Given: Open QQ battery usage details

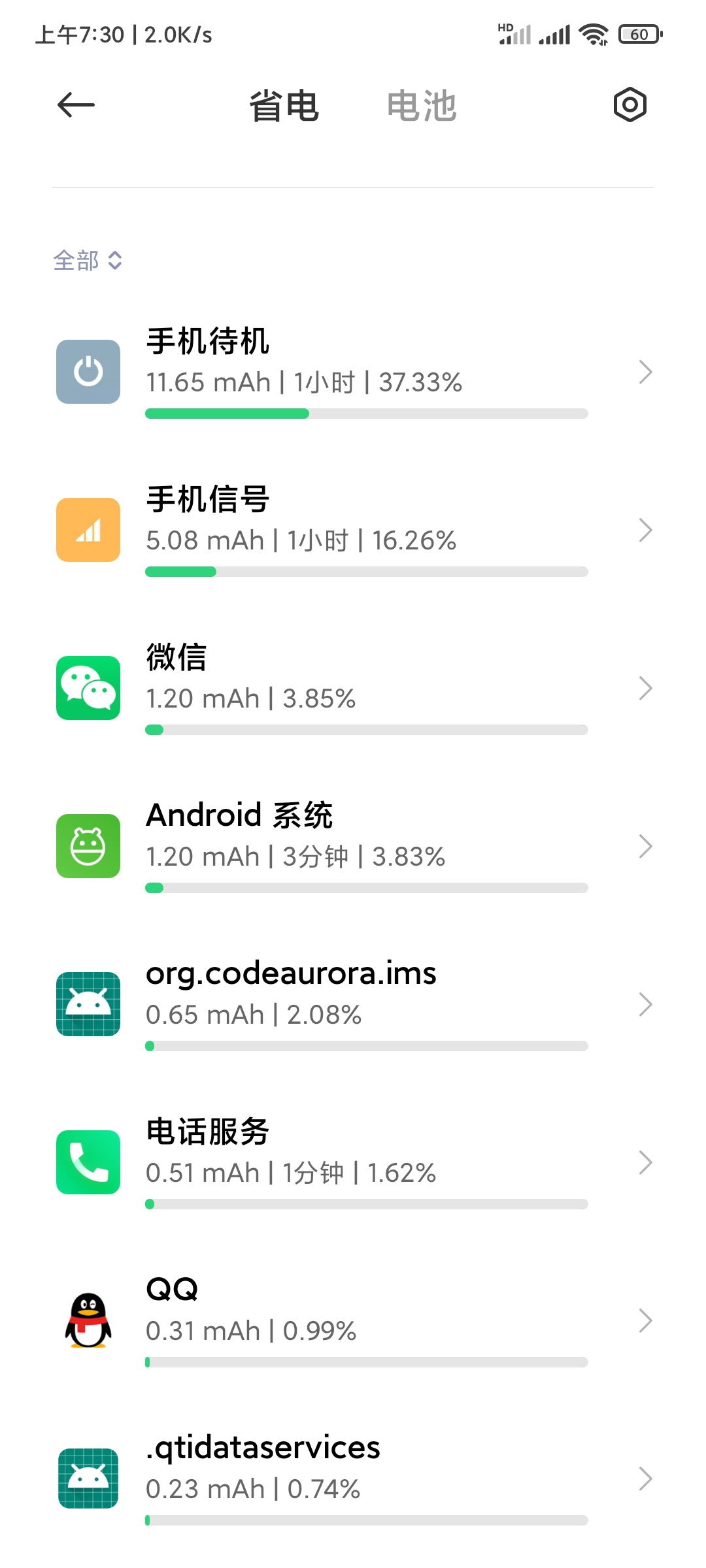Looking at the screenshot, I should point(353,1321).
